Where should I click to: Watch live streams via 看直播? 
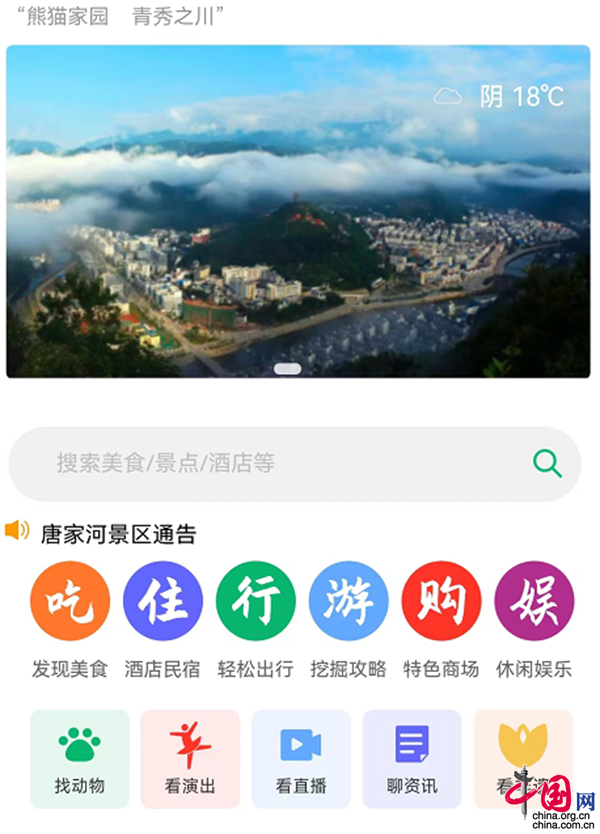301,759
